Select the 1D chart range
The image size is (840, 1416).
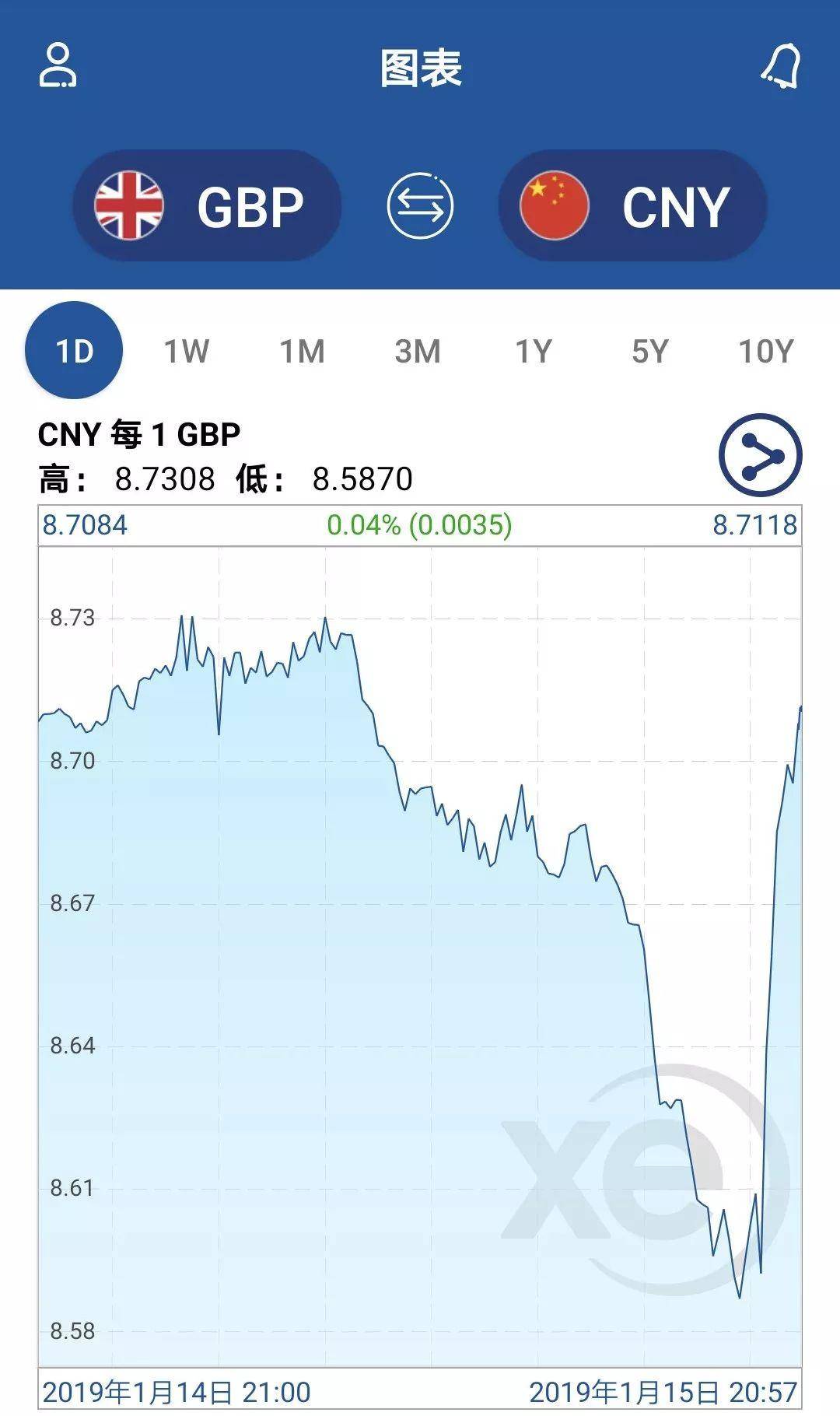click(x=74, y=351)
